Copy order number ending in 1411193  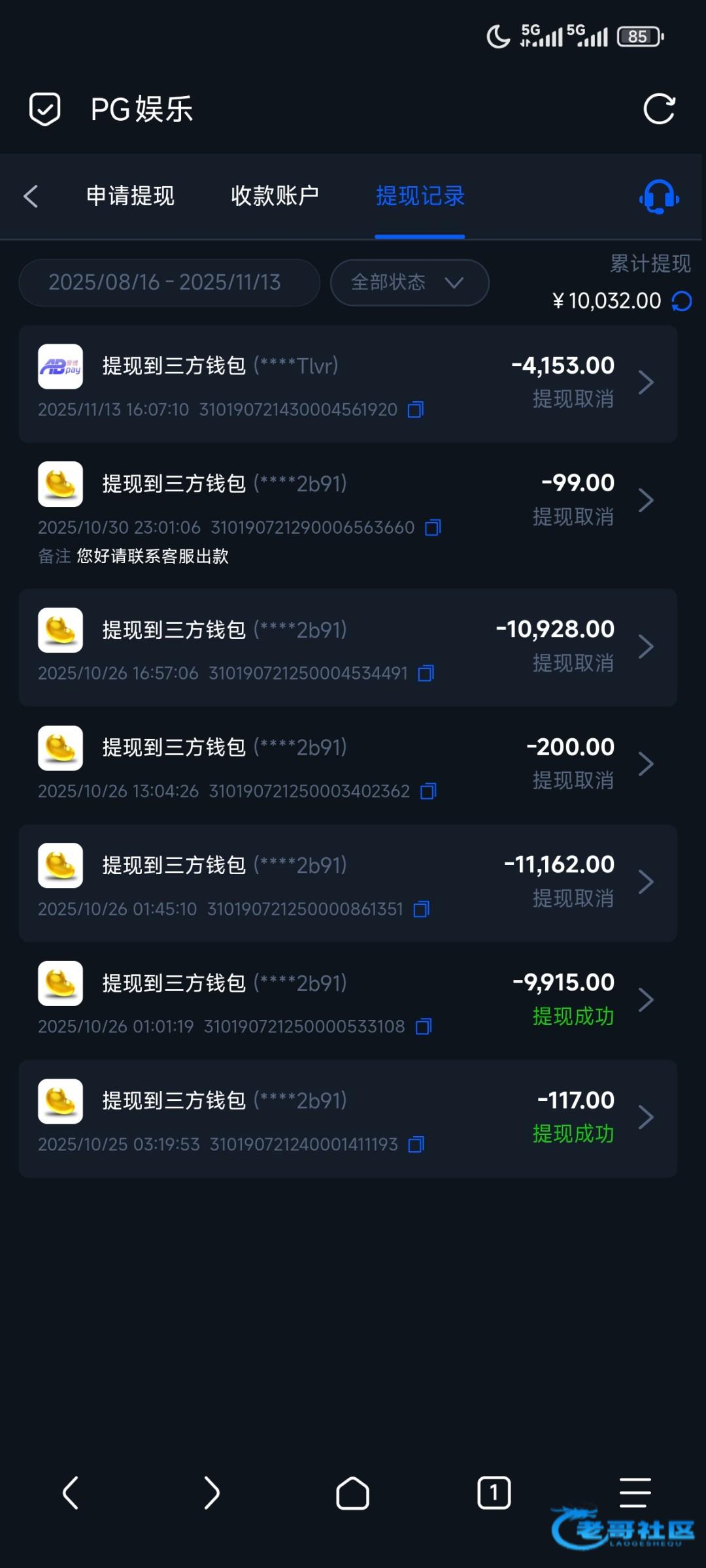[416, 1145]
